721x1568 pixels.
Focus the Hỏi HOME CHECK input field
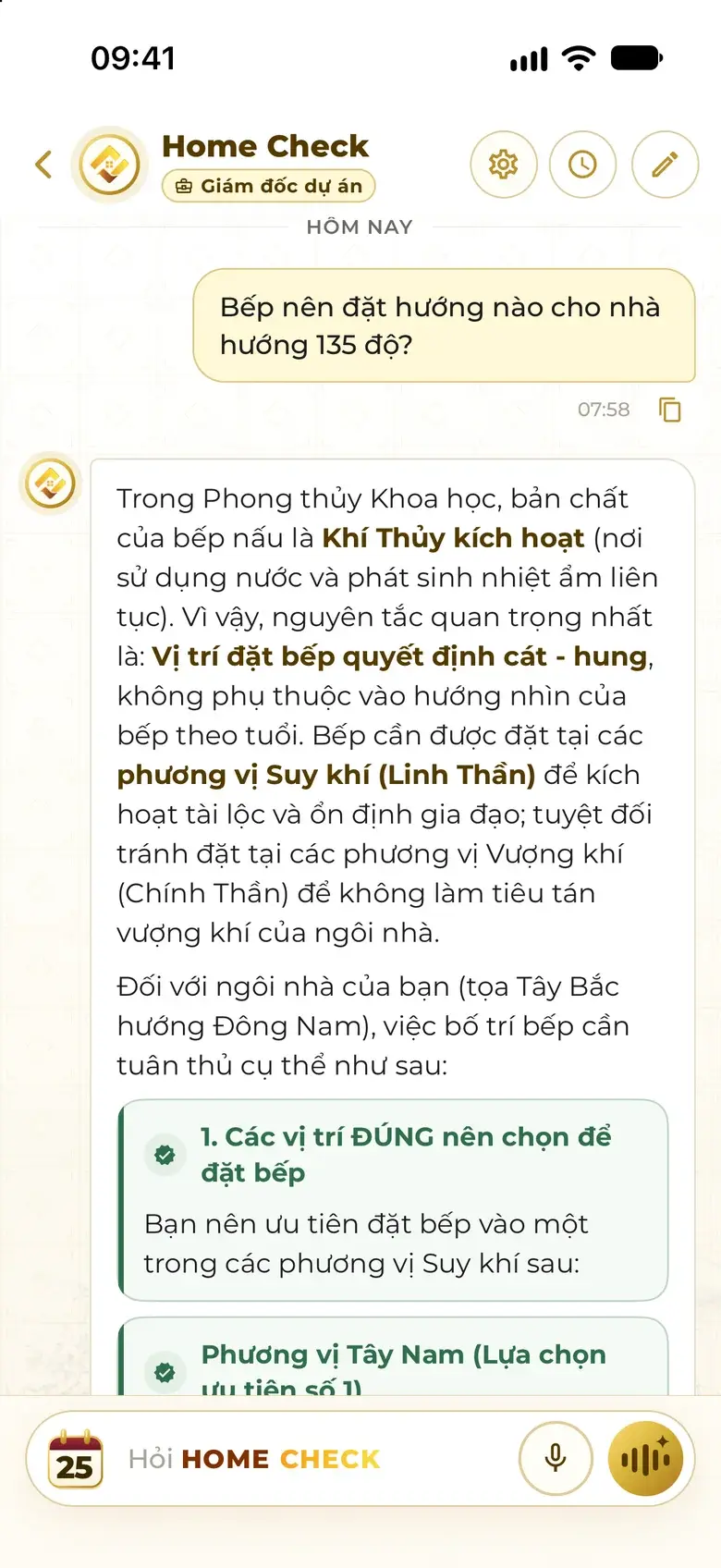pos(314,1459)
